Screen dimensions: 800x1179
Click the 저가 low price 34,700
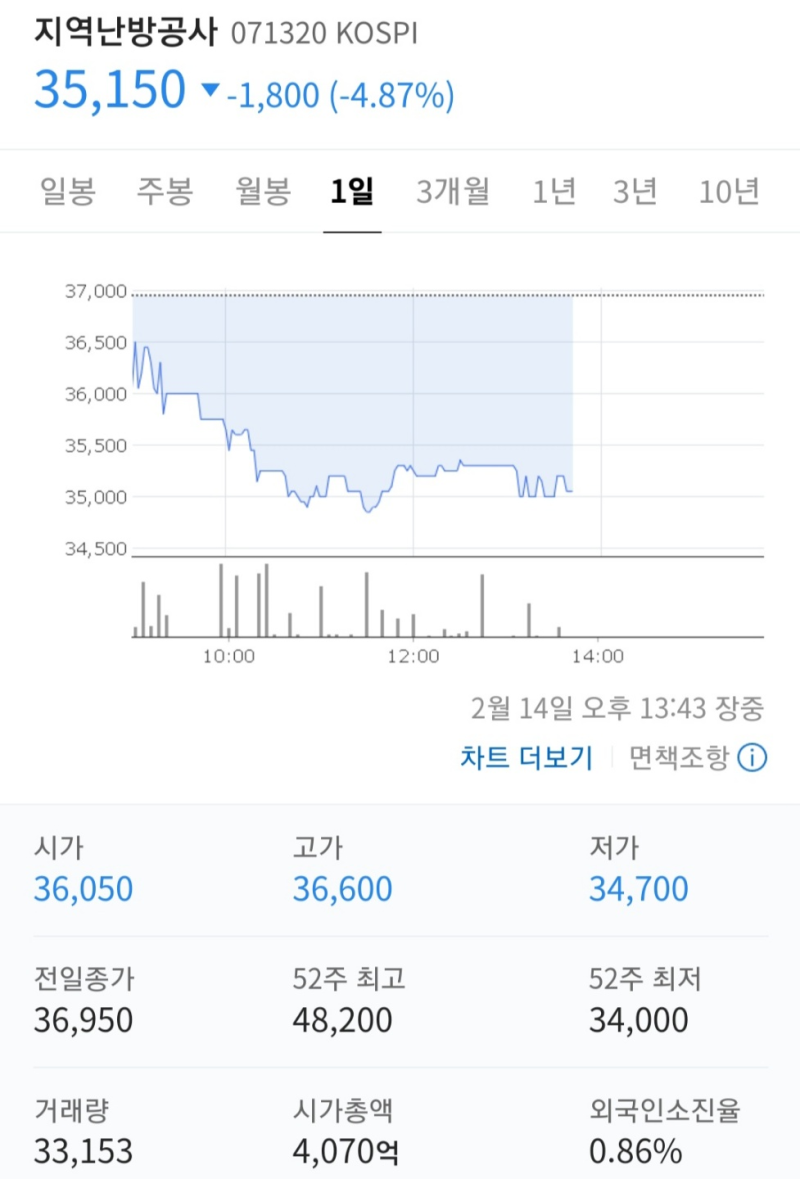click(638, 888)
